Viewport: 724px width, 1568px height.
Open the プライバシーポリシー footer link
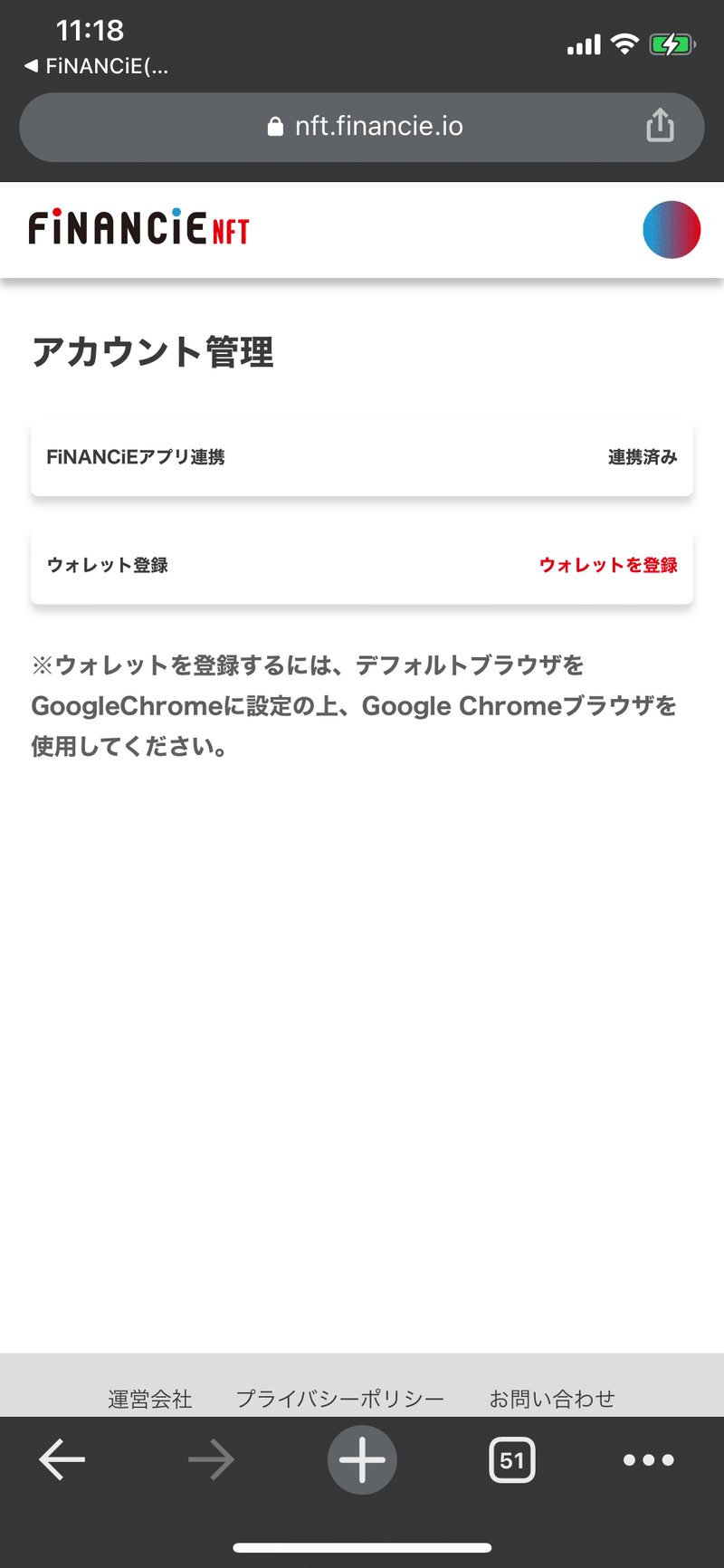pyautogui.click(x=340, y=1399)
